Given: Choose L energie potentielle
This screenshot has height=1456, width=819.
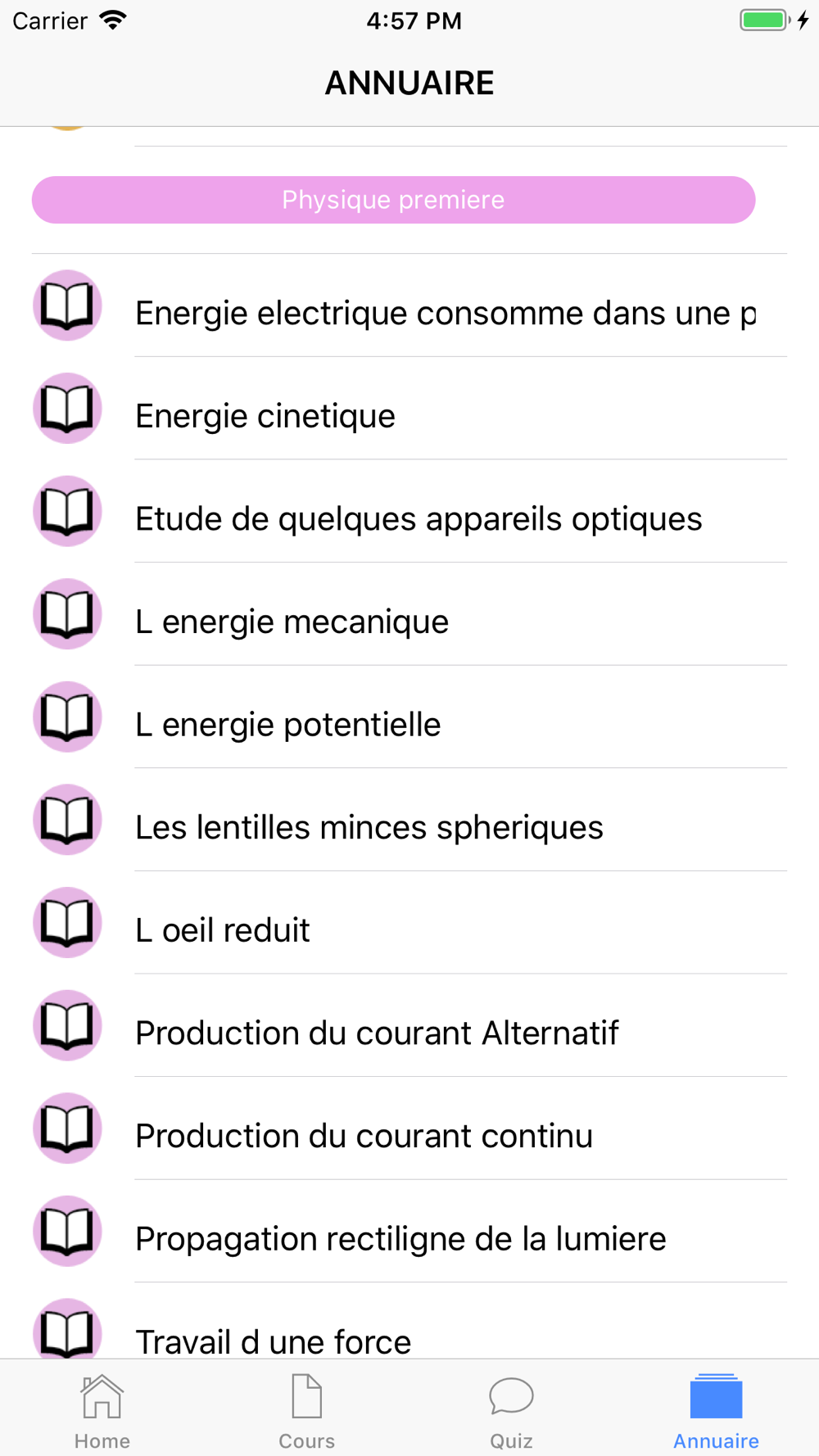Looking at the screenshot, I should point(409,717).
